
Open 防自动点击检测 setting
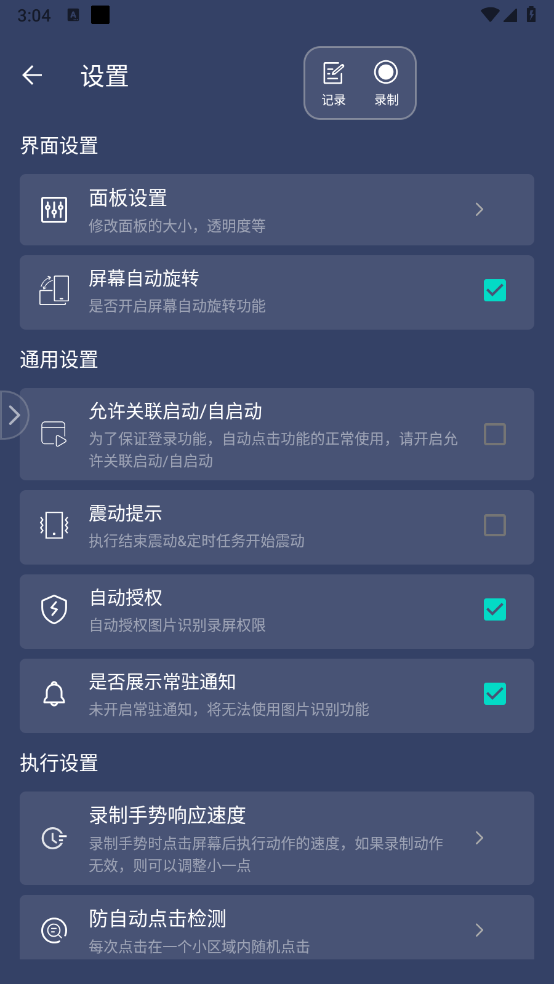(277, 928)
